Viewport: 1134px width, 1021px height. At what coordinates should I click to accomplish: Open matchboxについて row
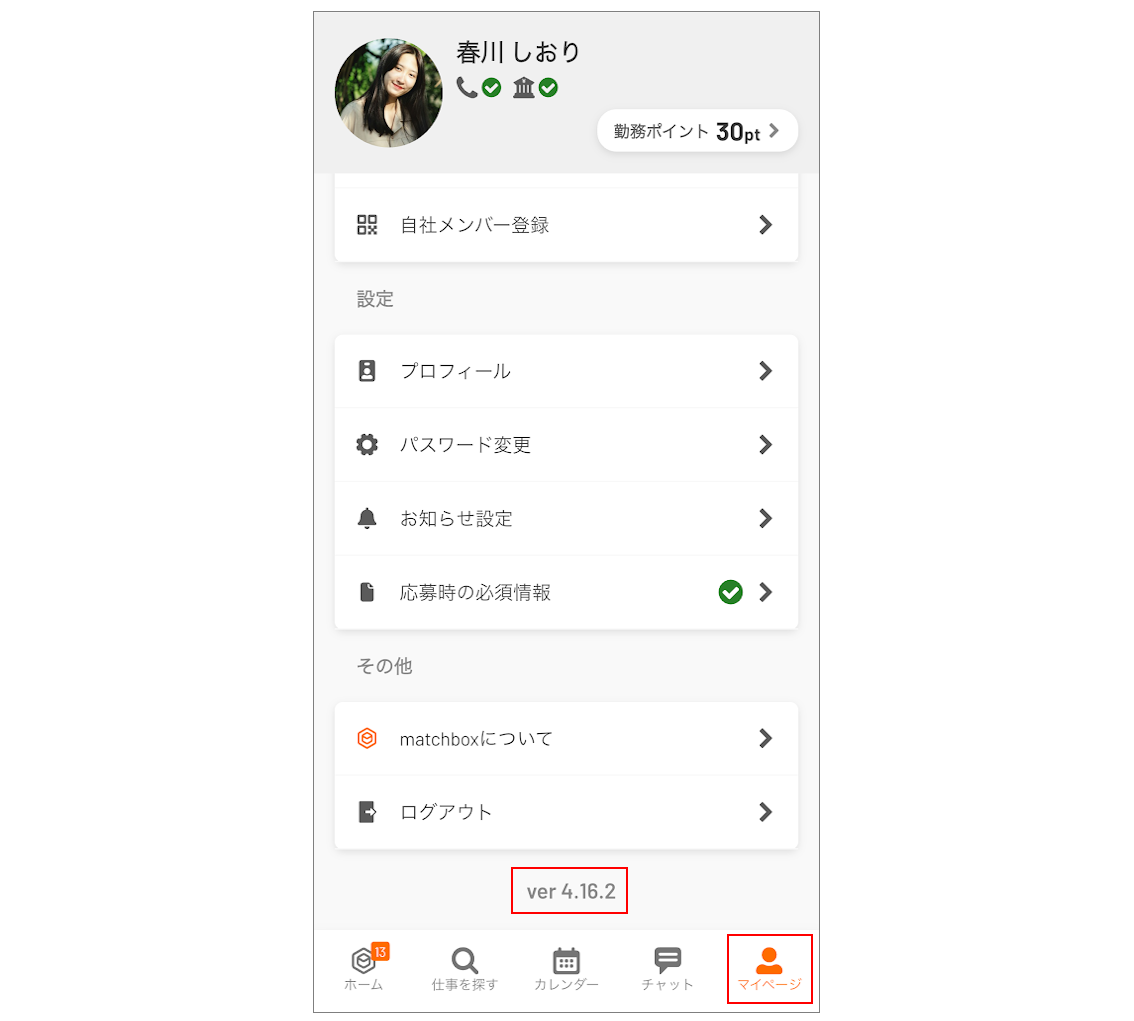click(x=566, y=739)
